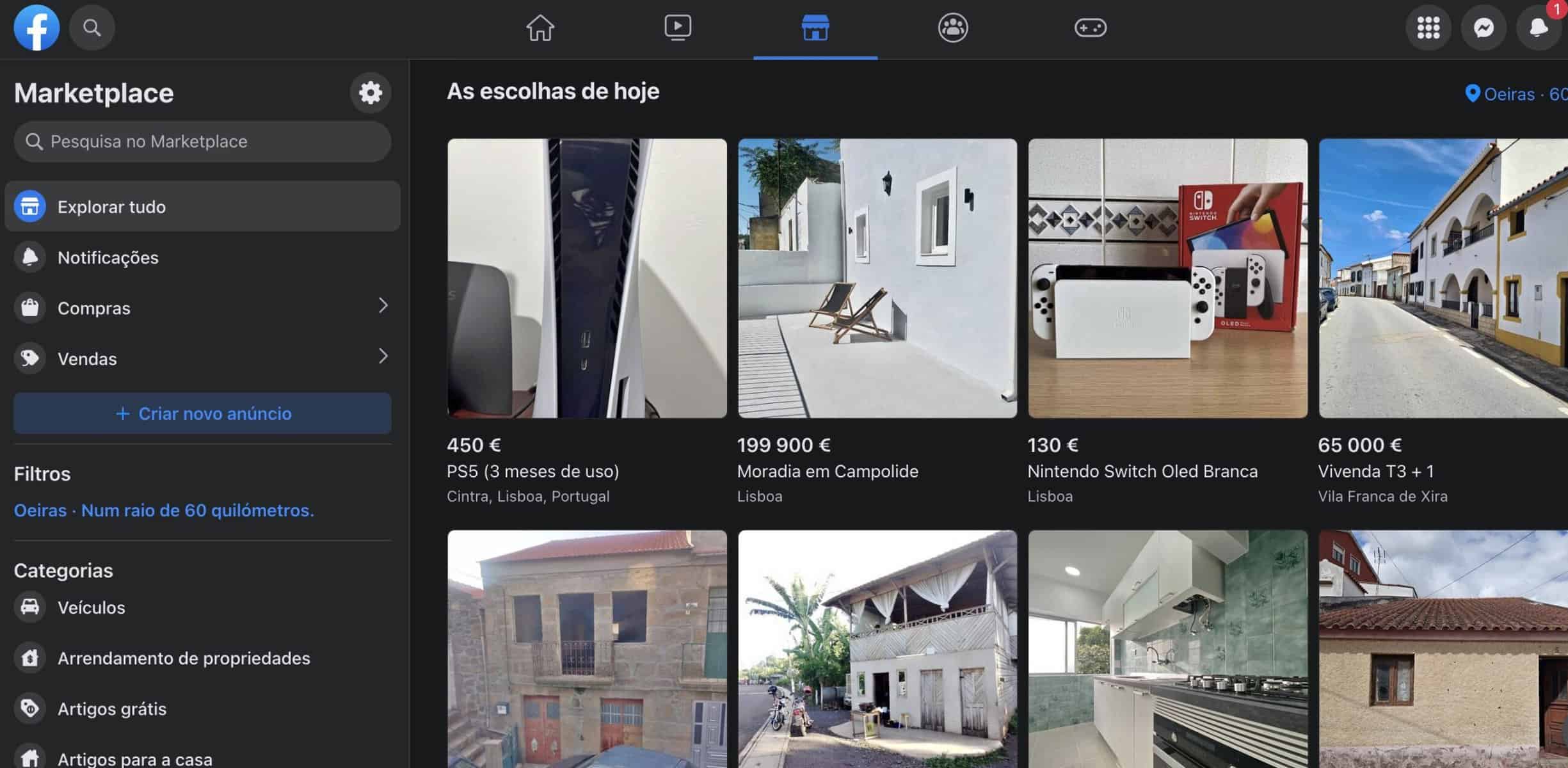Screen dimensions: 1568x768
Task: Browse the Veículos category
Action: click(x=91, y=607)
